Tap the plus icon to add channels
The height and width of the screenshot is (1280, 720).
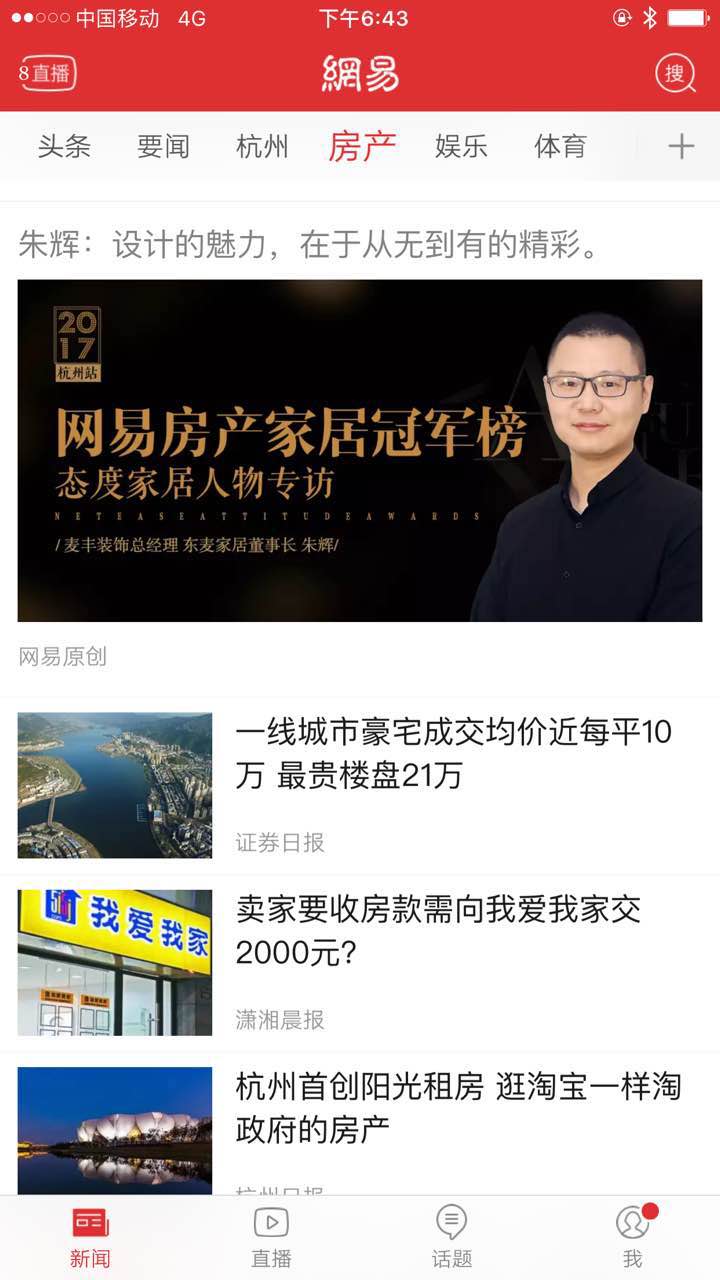(x=681, y=147)
